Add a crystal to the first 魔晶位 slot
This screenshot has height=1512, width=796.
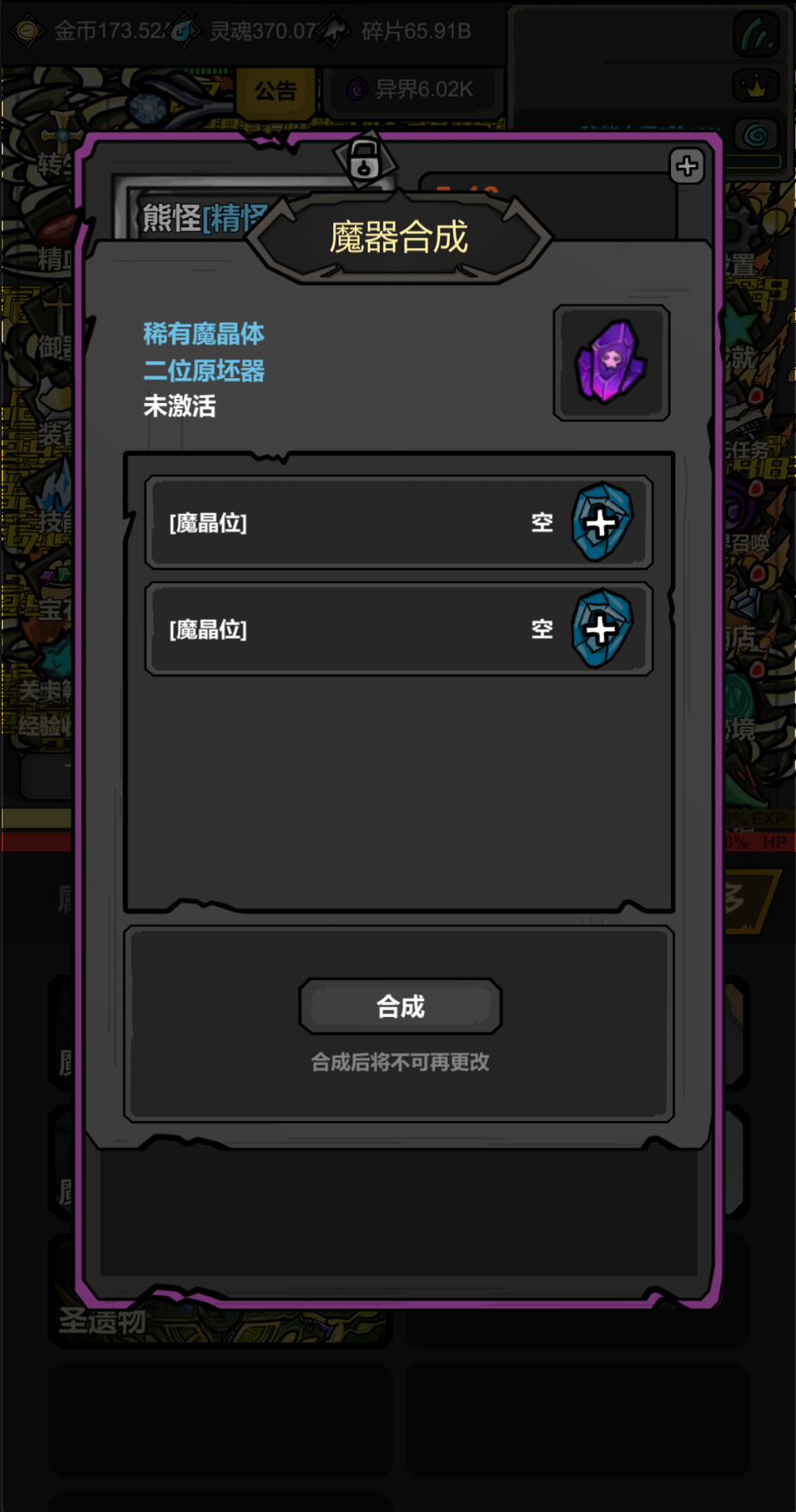[602, 522]
